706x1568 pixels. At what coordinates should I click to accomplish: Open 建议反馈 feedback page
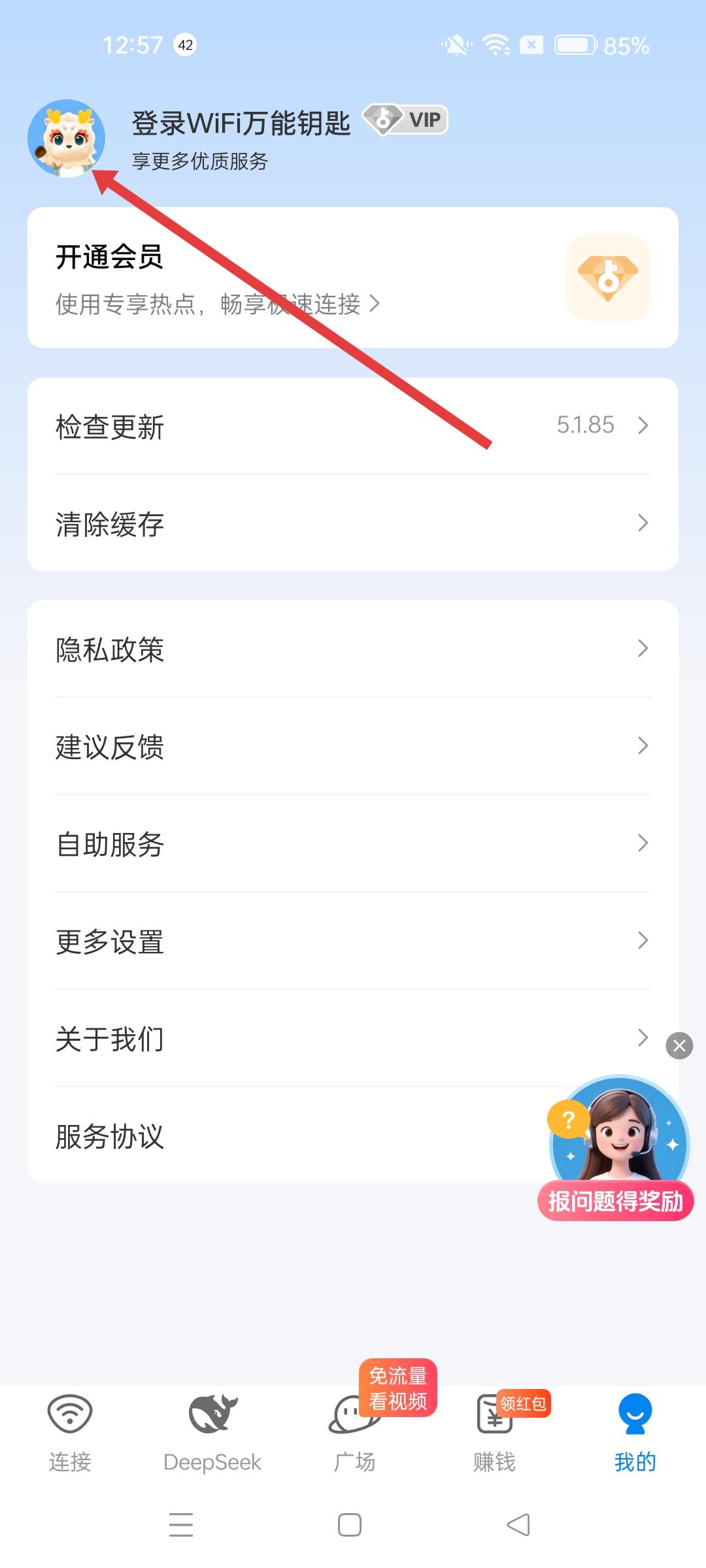point(353,746)
